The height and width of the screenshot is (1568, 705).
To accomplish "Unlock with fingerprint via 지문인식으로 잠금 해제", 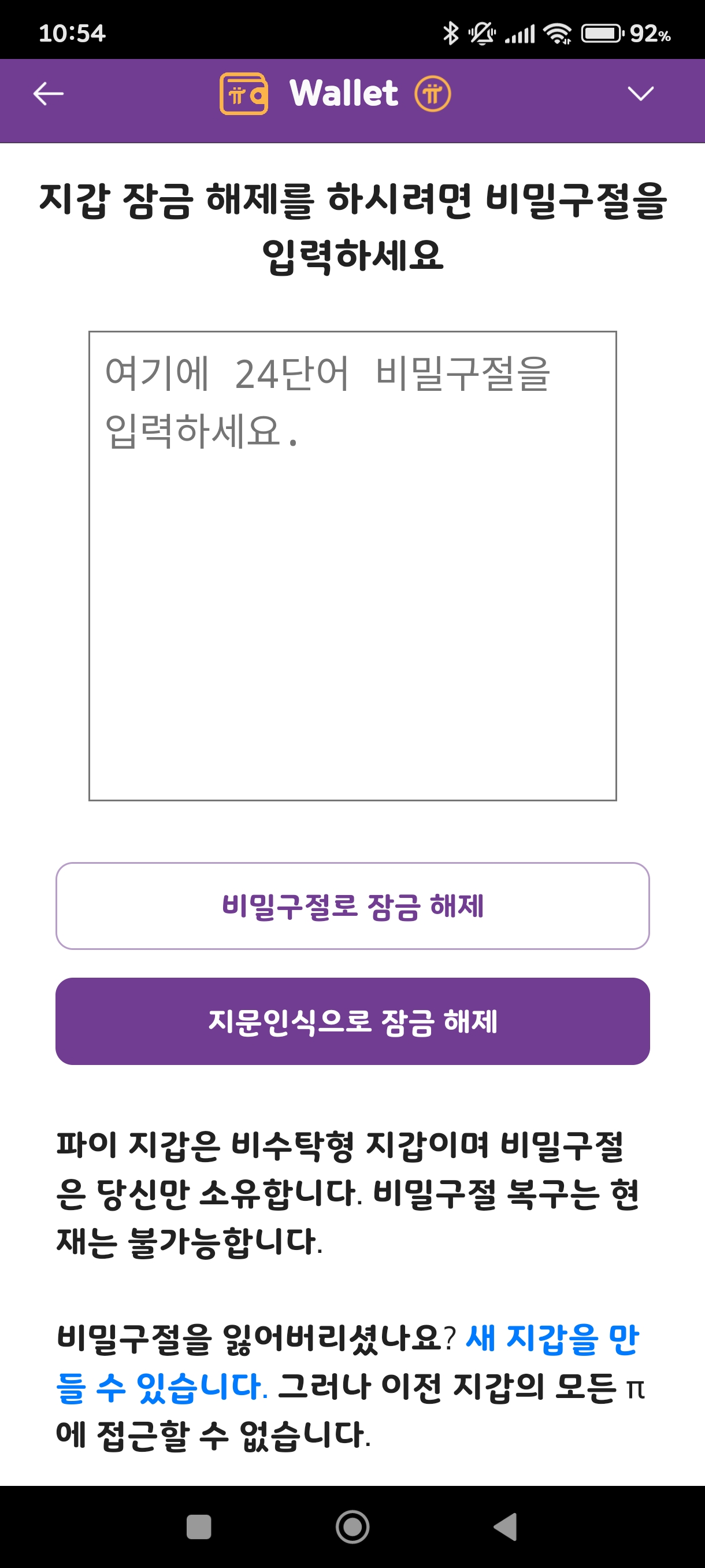I will [x=352, y=1022].
